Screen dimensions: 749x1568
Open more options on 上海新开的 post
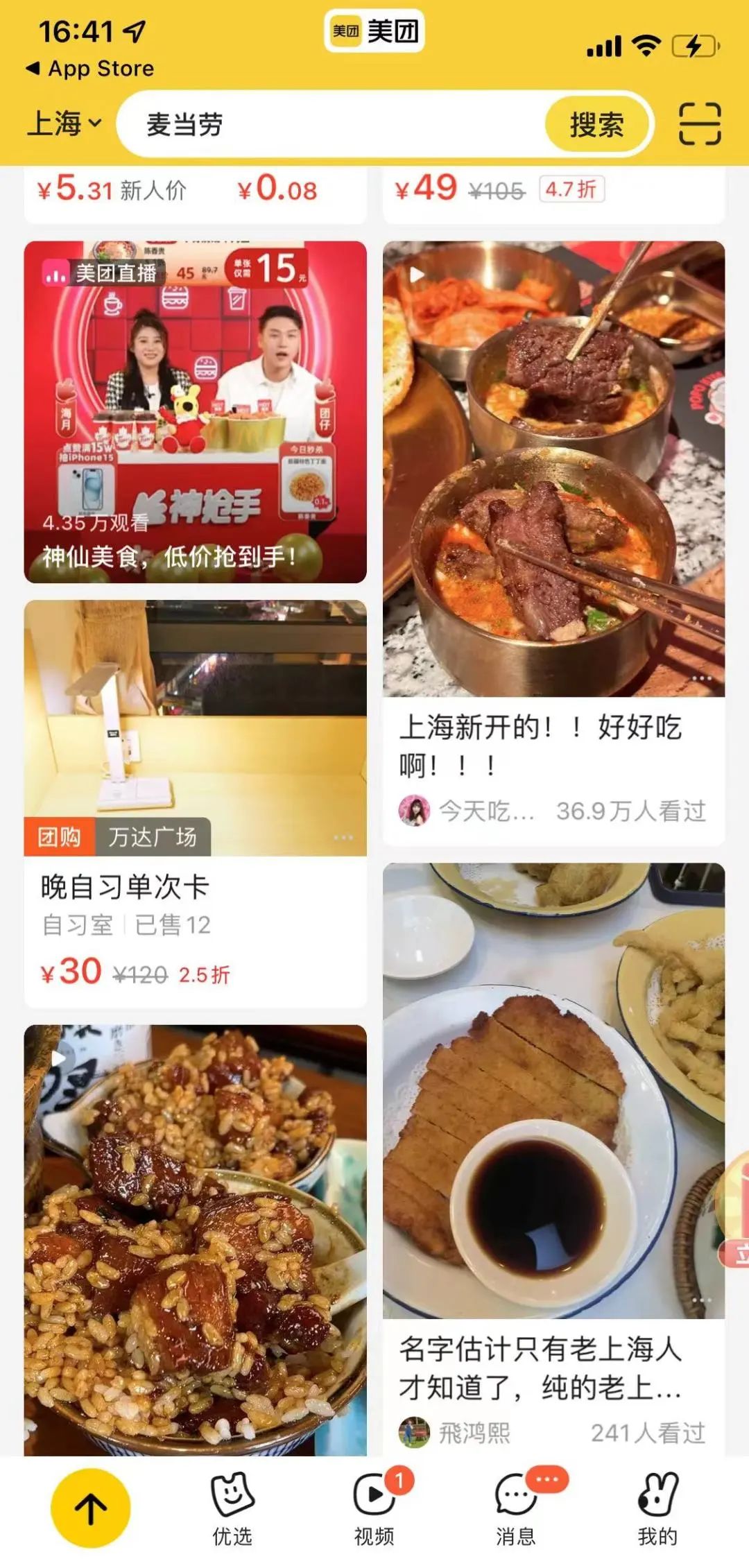[x=701, y=678]
